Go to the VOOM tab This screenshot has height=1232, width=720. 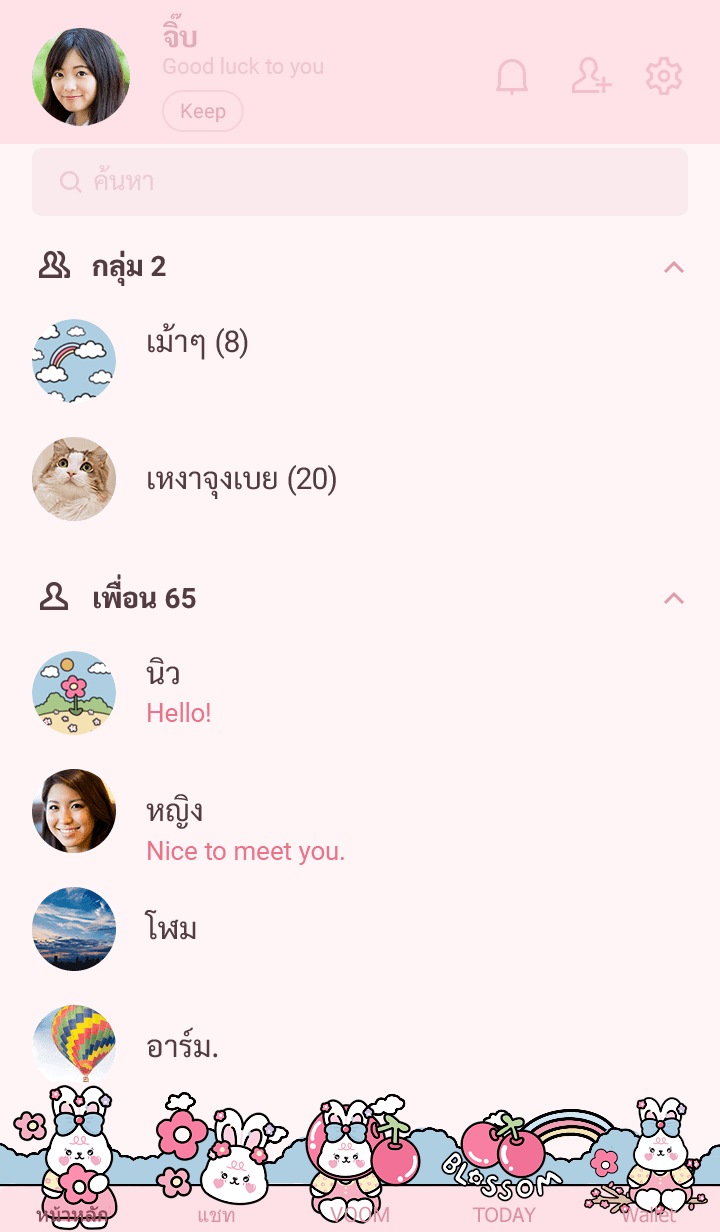tap(360, 1214)
